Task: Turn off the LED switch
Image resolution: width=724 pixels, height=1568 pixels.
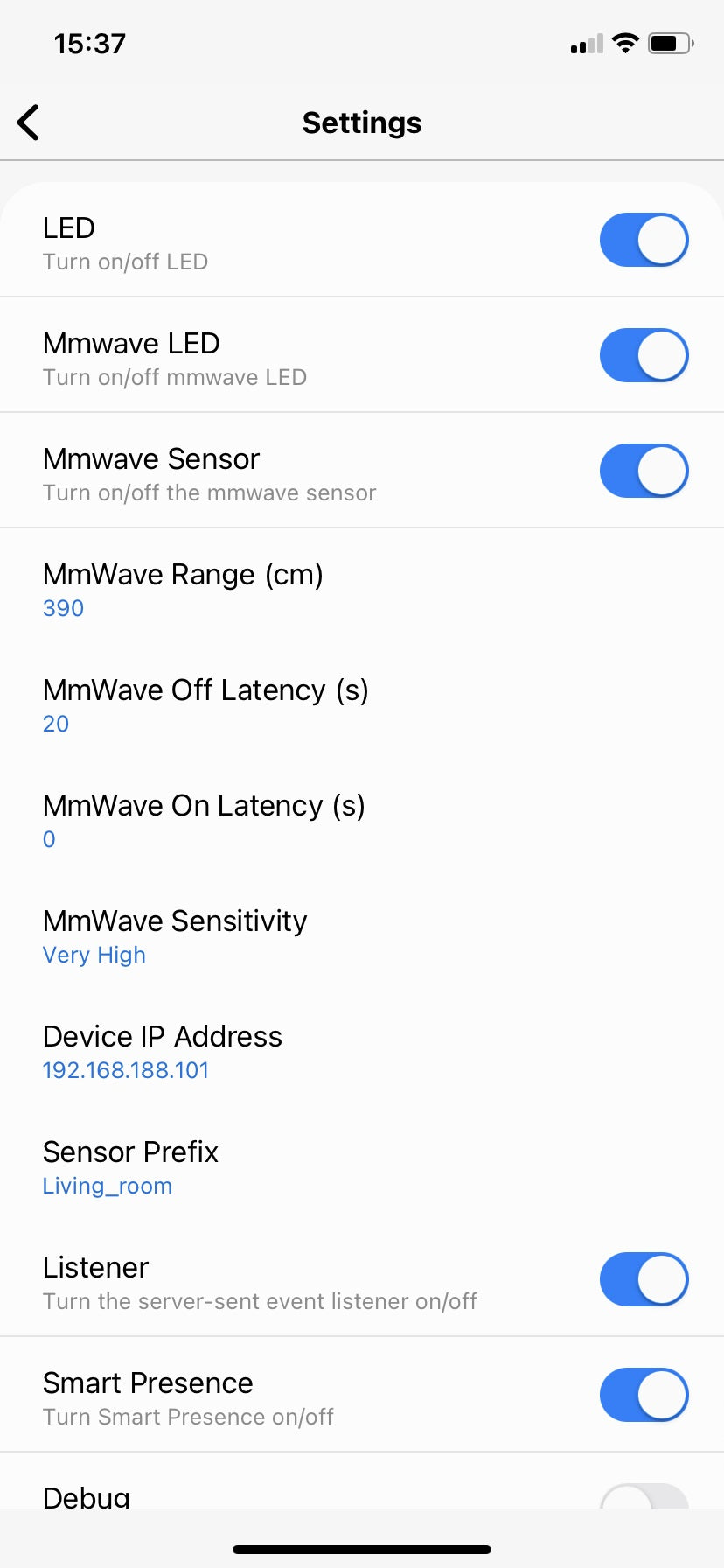Action: click(644, 240)
